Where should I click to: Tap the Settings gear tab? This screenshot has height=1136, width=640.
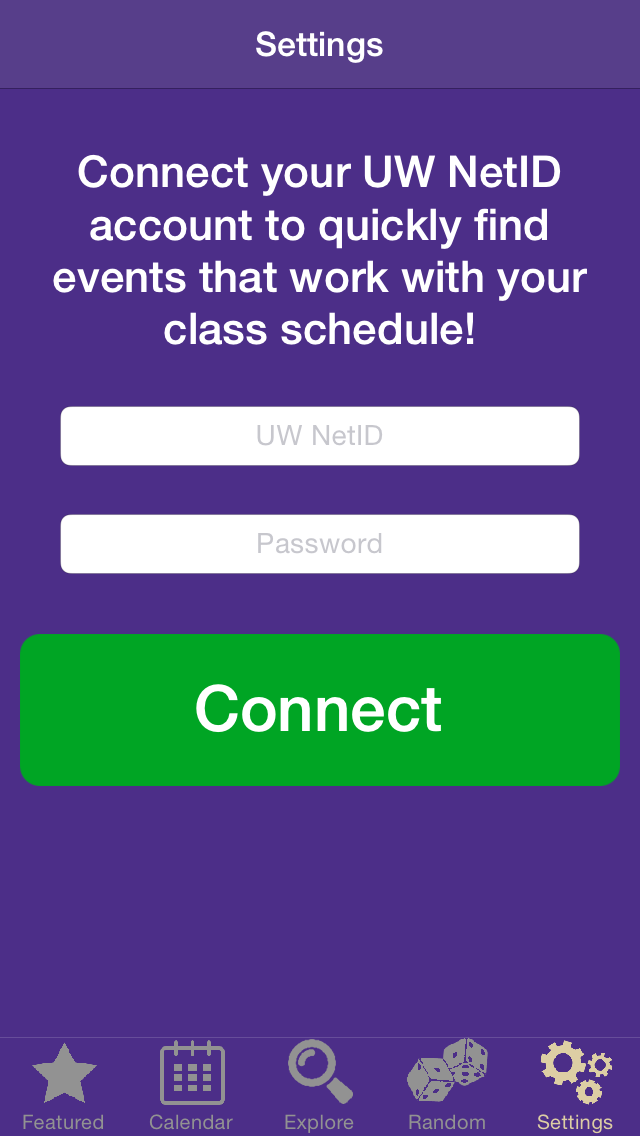point(575,1086)
